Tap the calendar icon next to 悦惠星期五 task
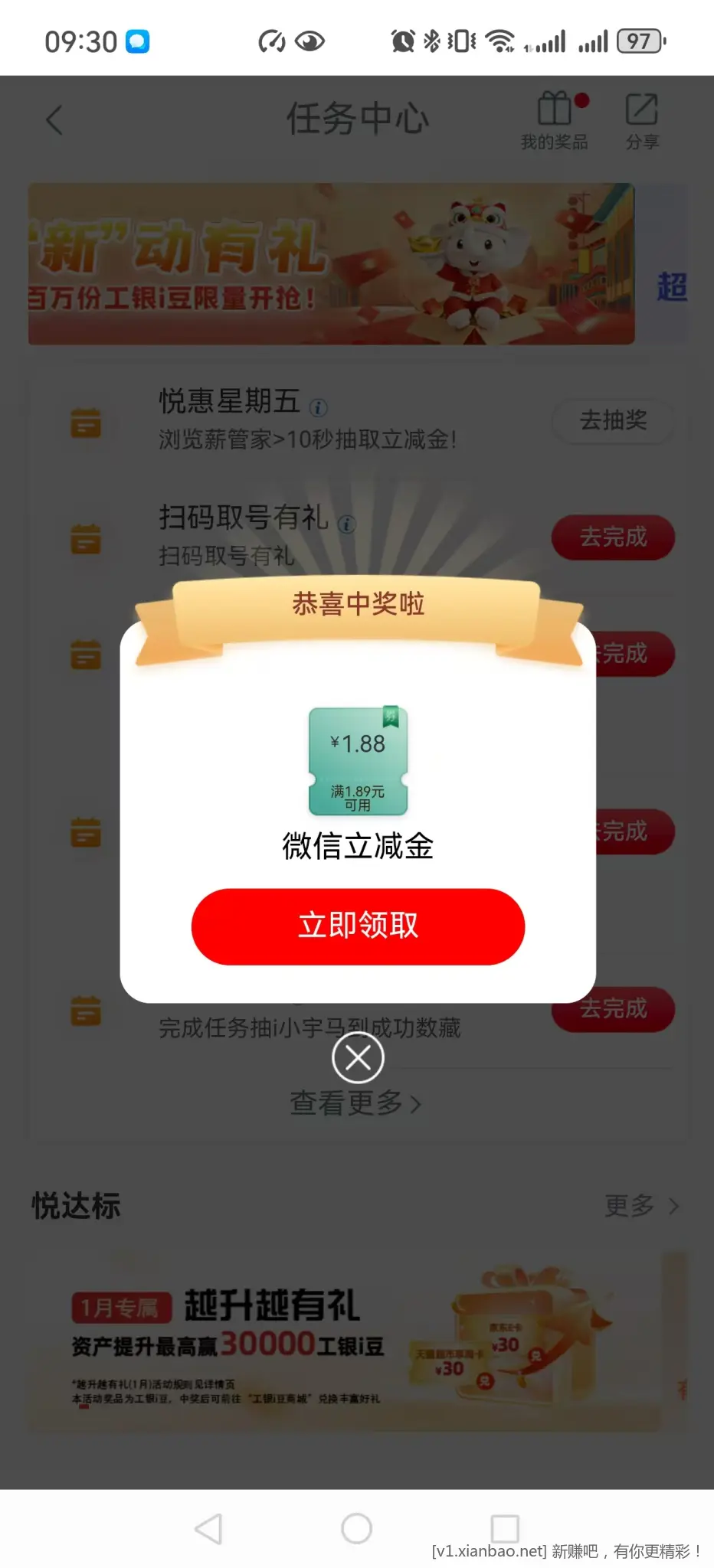This screenshot has height=1568, width=714. [x=87, y=423]
